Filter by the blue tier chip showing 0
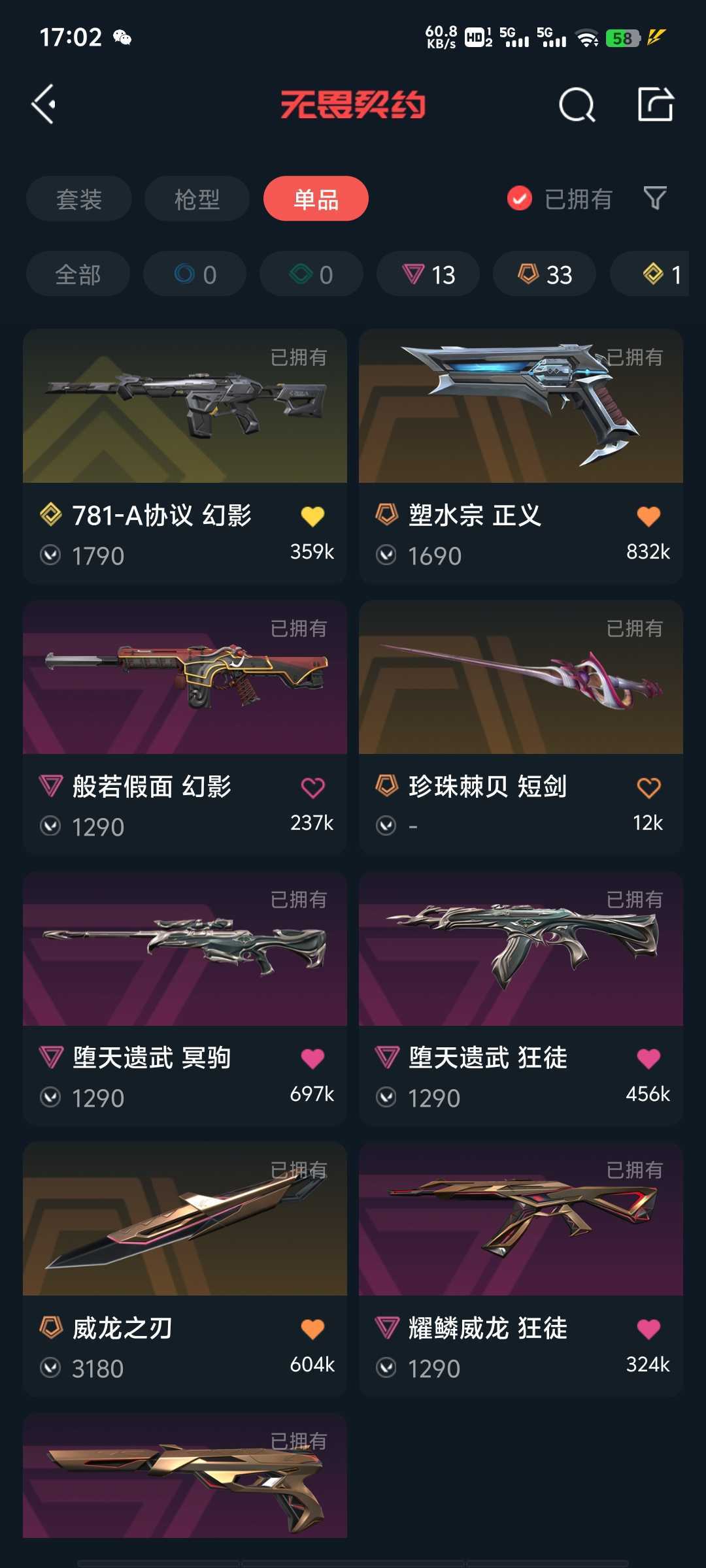The height and width of the screenshot is (1568, 706). [x=195, y=274]
